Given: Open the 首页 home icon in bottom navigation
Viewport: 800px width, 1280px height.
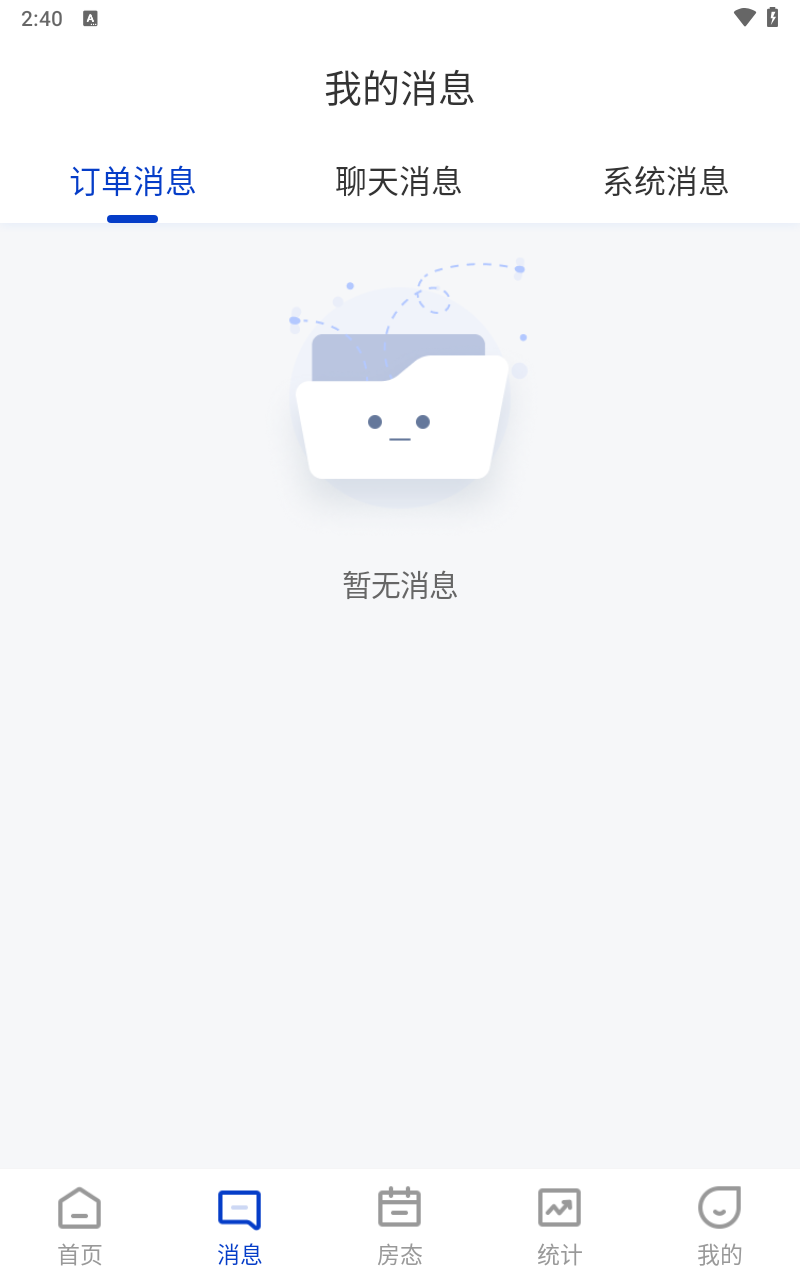Looking at the screenshot, I should coord(80,1207).
